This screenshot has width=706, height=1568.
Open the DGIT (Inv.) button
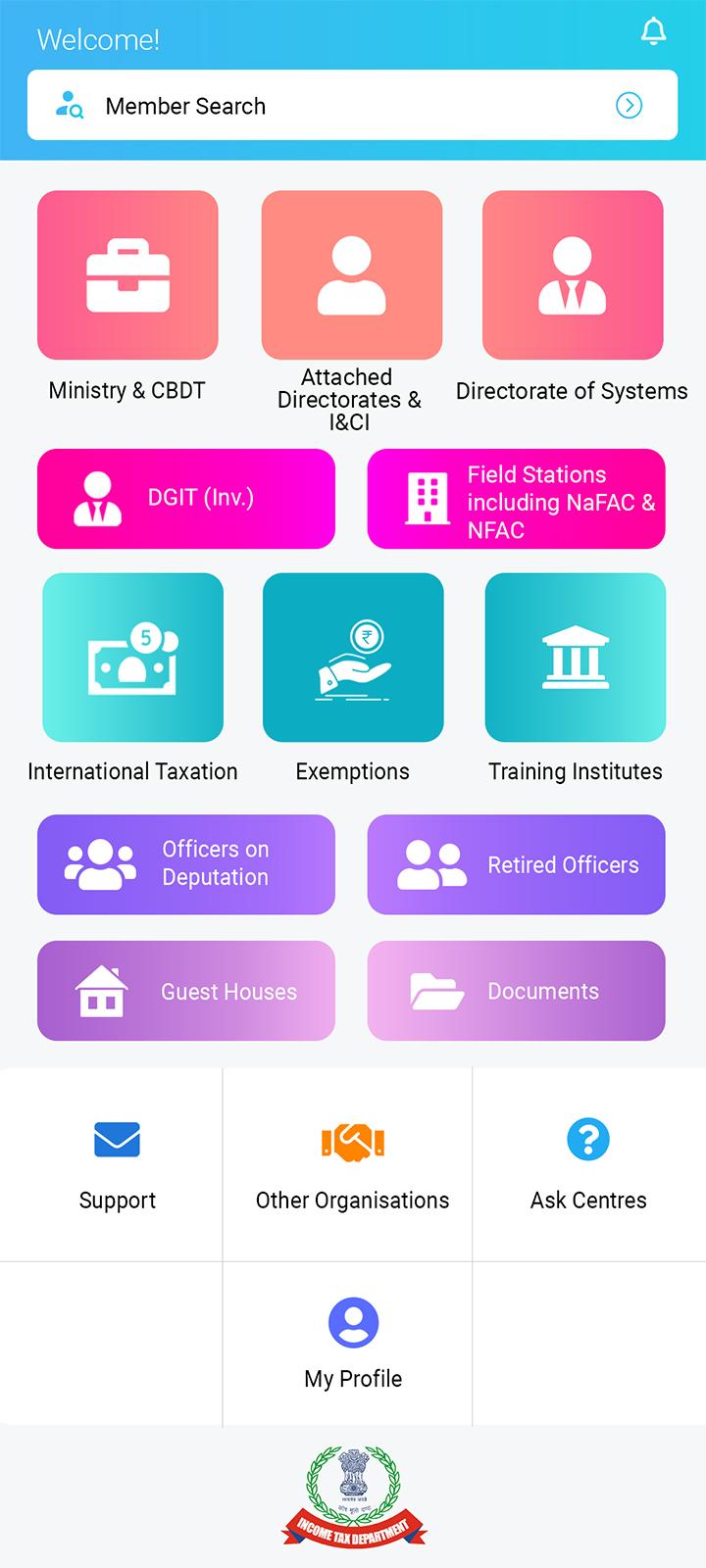click(x=186, y=499)
